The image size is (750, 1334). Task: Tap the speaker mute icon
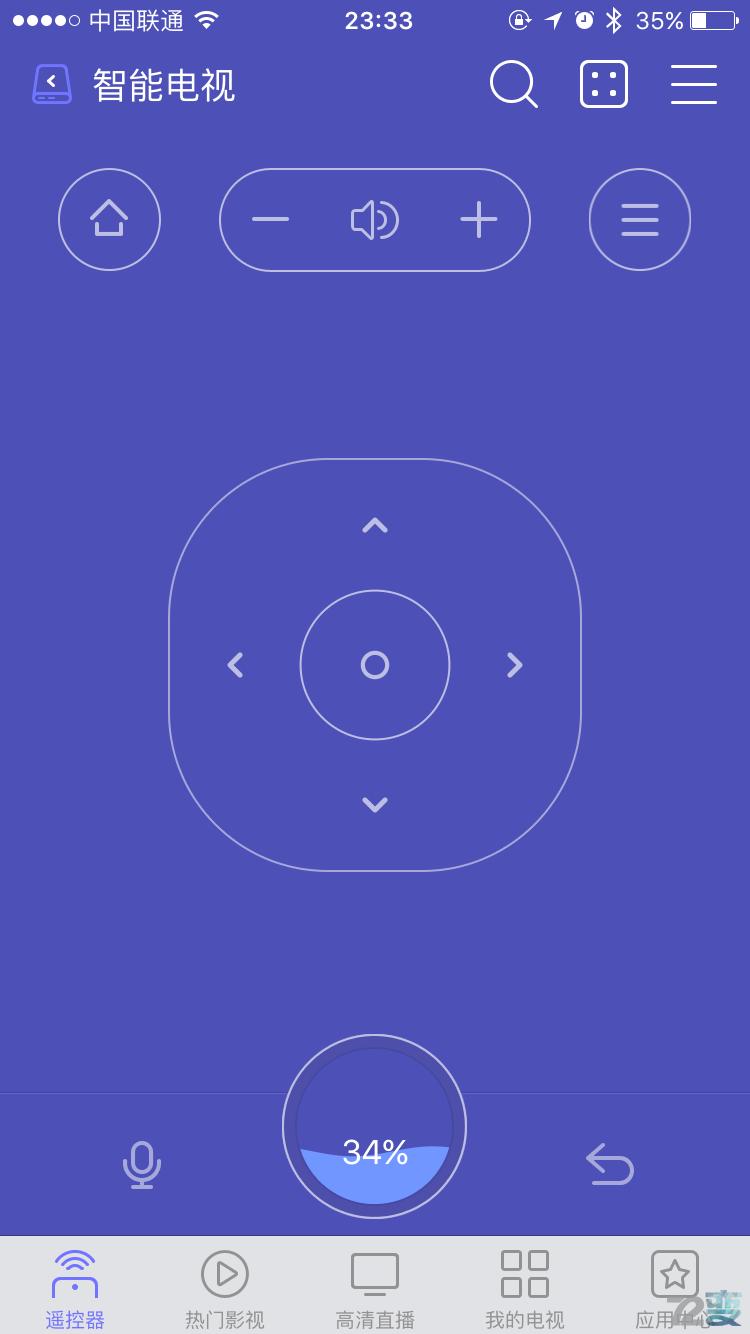tap(375, 220)
